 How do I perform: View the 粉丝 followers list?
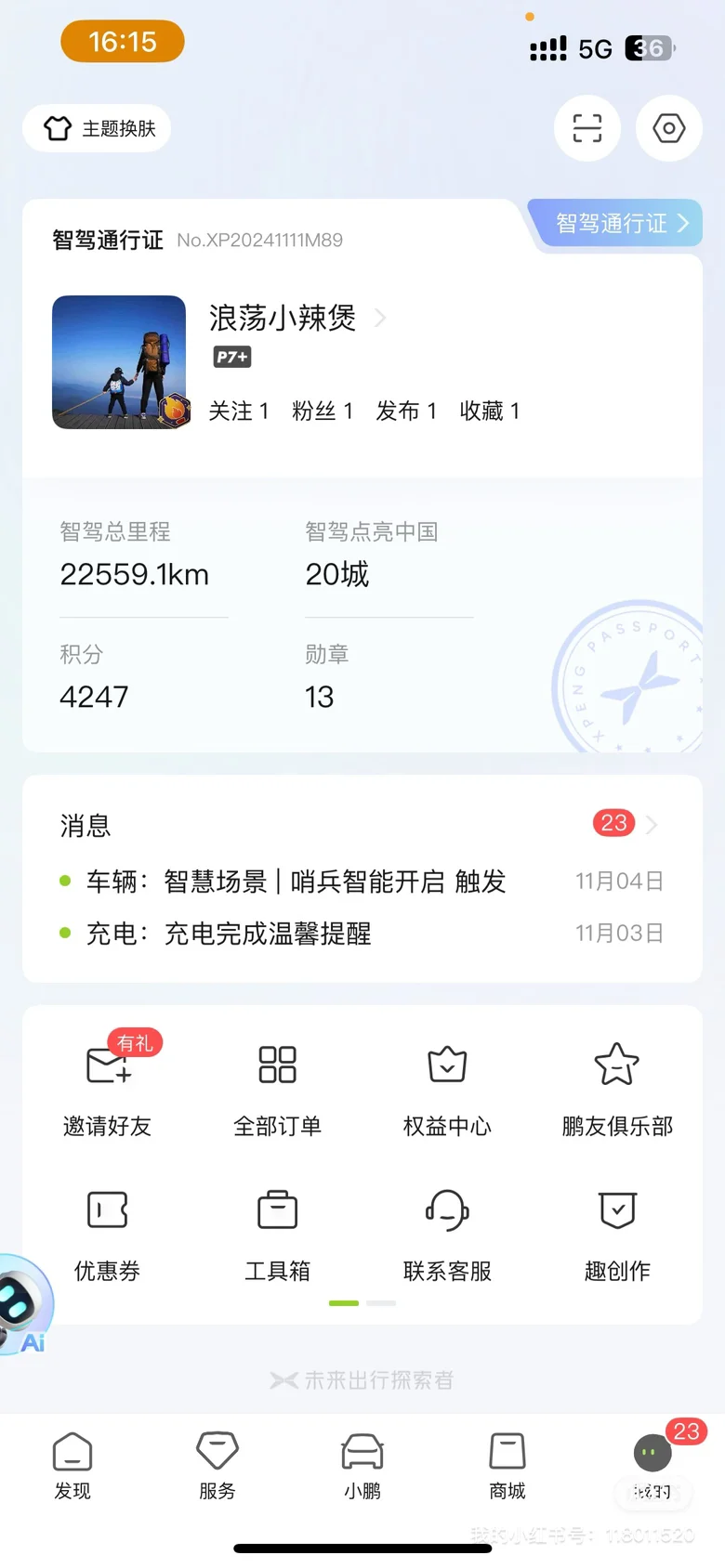[x=322, y=411]
